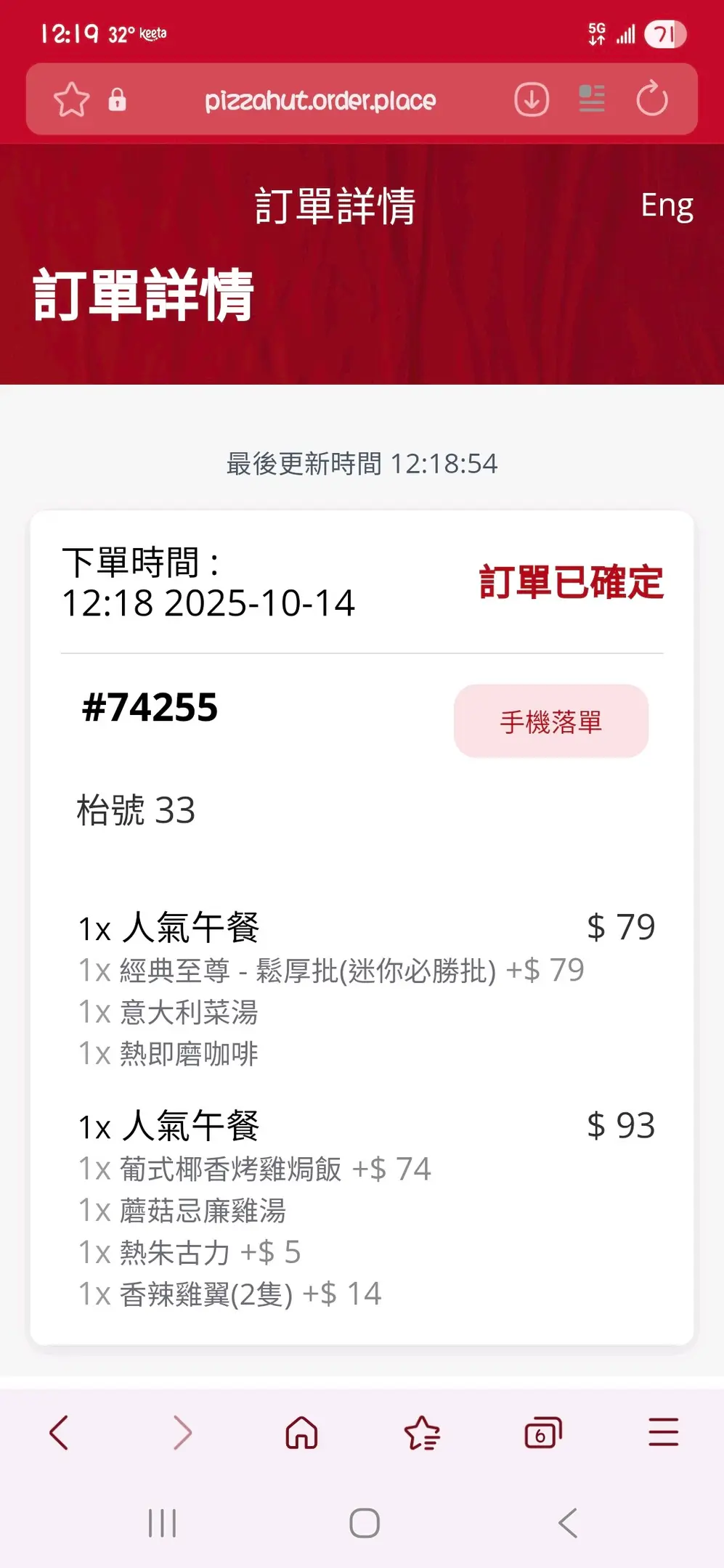View the 6 open browser tabs
The width and height of the screenshot is (724, 1568).
coord(542,1433)
